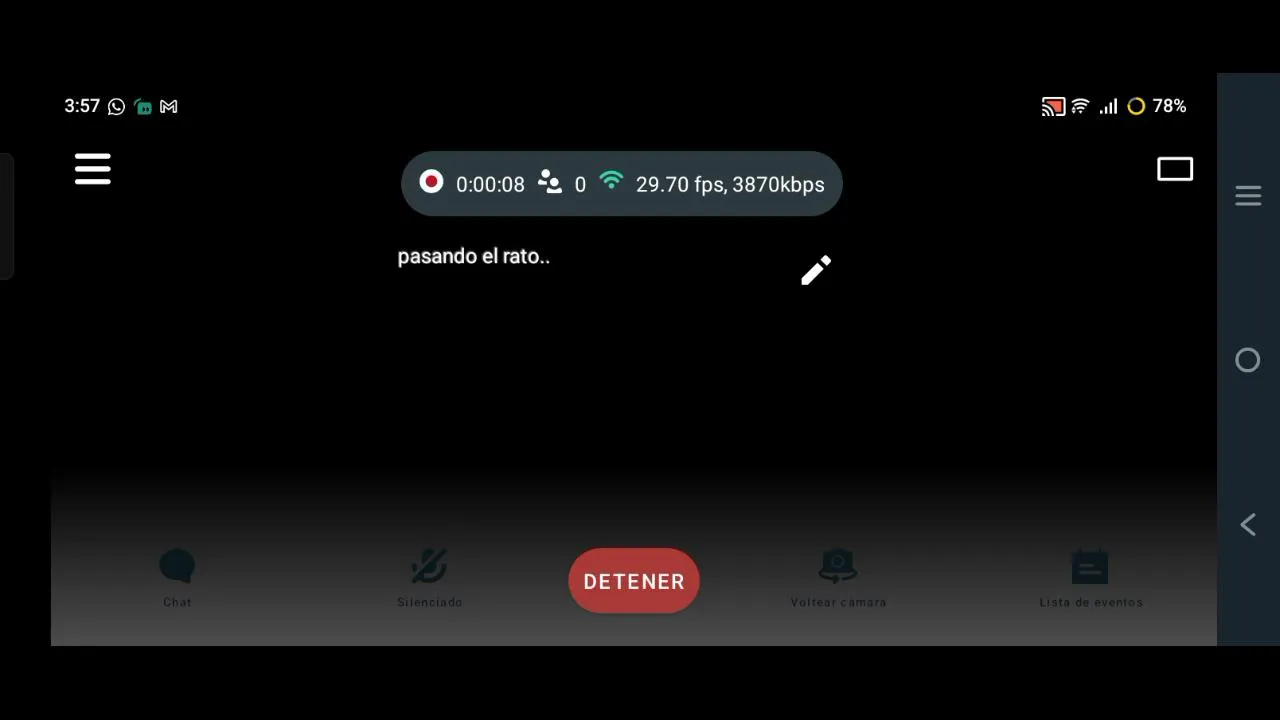Stop the live stream with DETENER
1280x720 pixels.
point(634,581)
